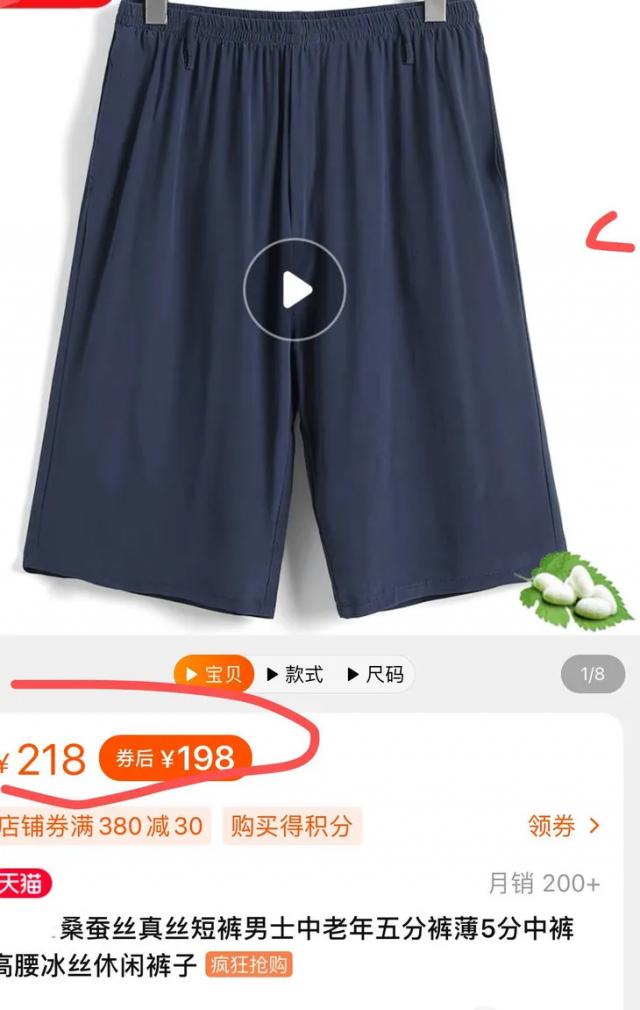Tap 领券 to claim a coupon
The width and height of the screenshot is (640, 1010).
tap(564, 826)
